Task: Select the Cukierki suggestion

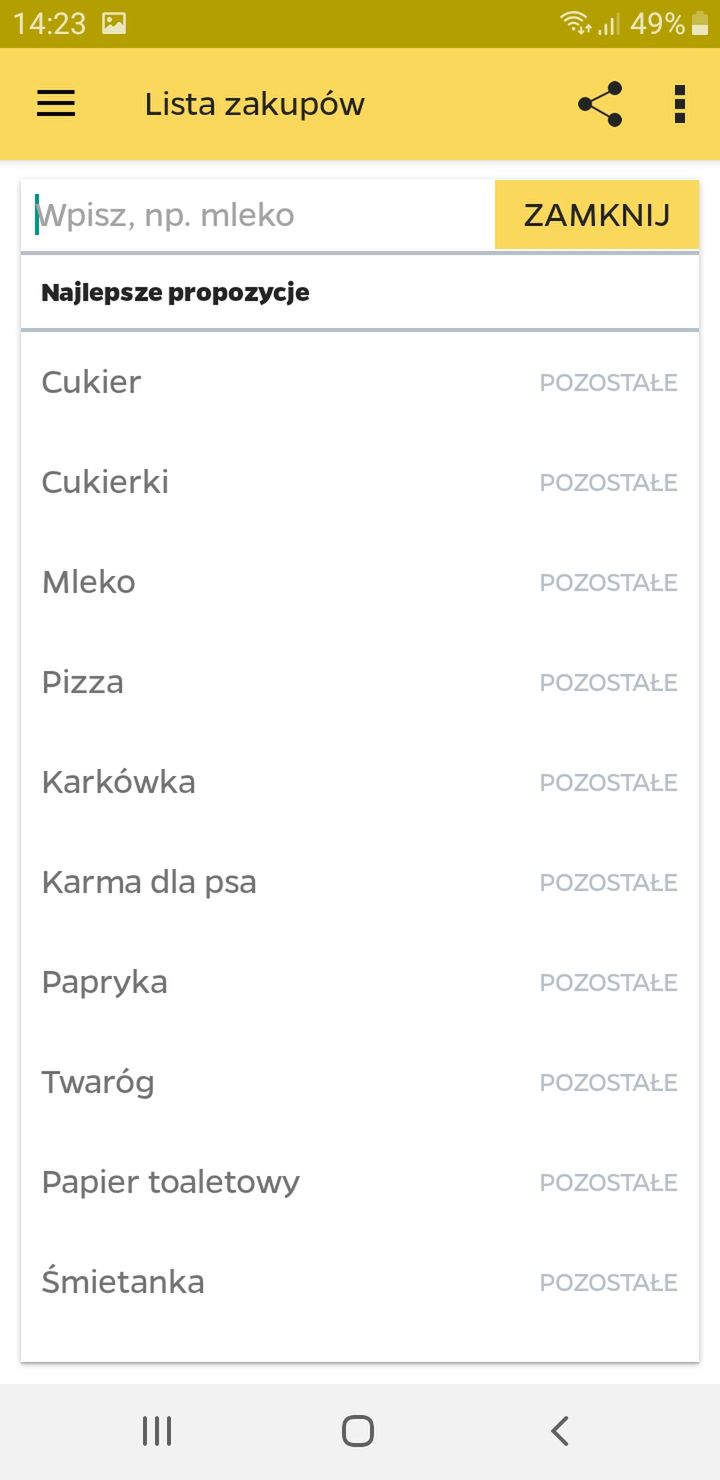Action: point(360,482)
